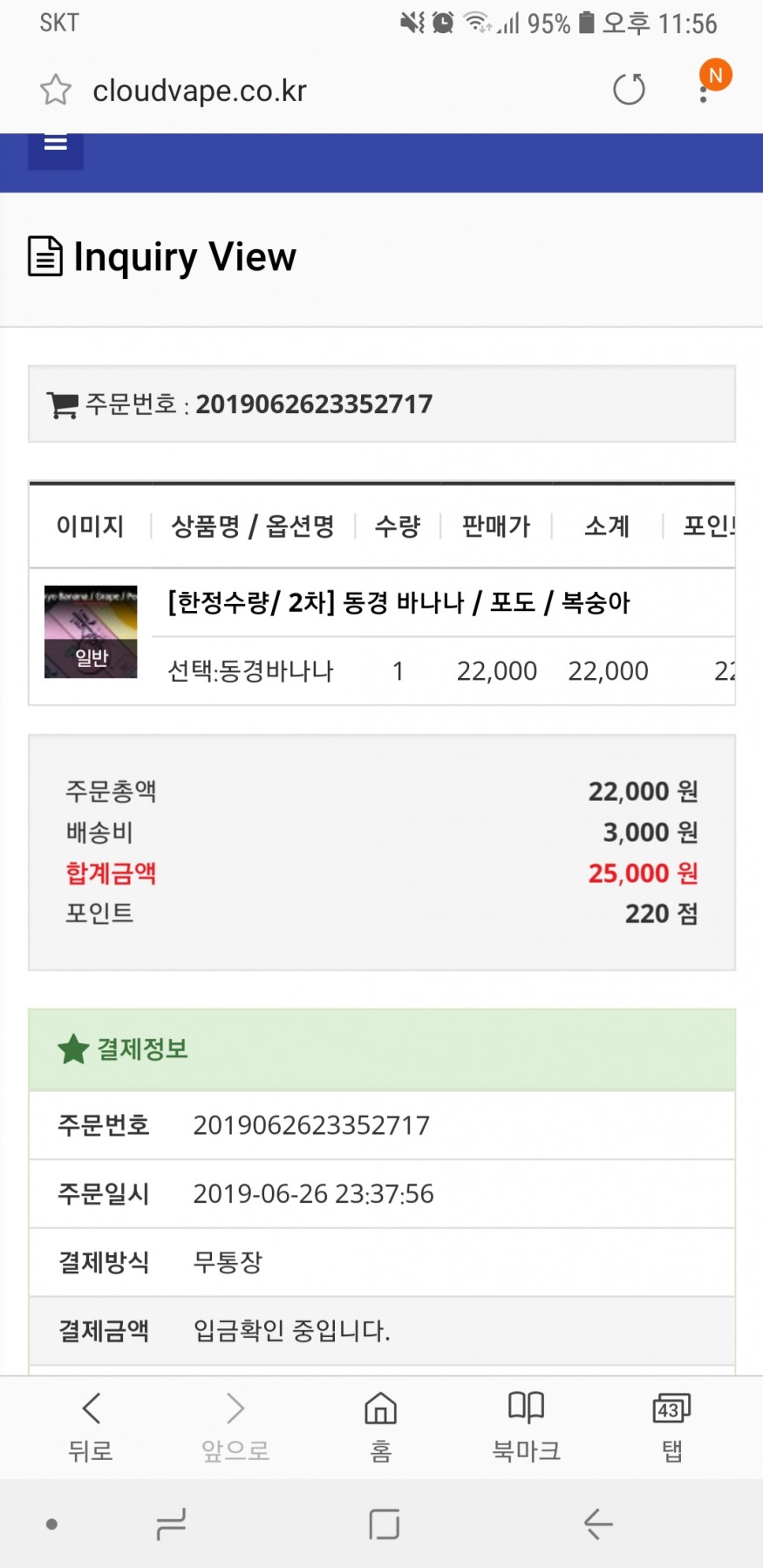Open the browser overflow menu
Viewport: 763px width, 1568px height.
pos(704,90)
